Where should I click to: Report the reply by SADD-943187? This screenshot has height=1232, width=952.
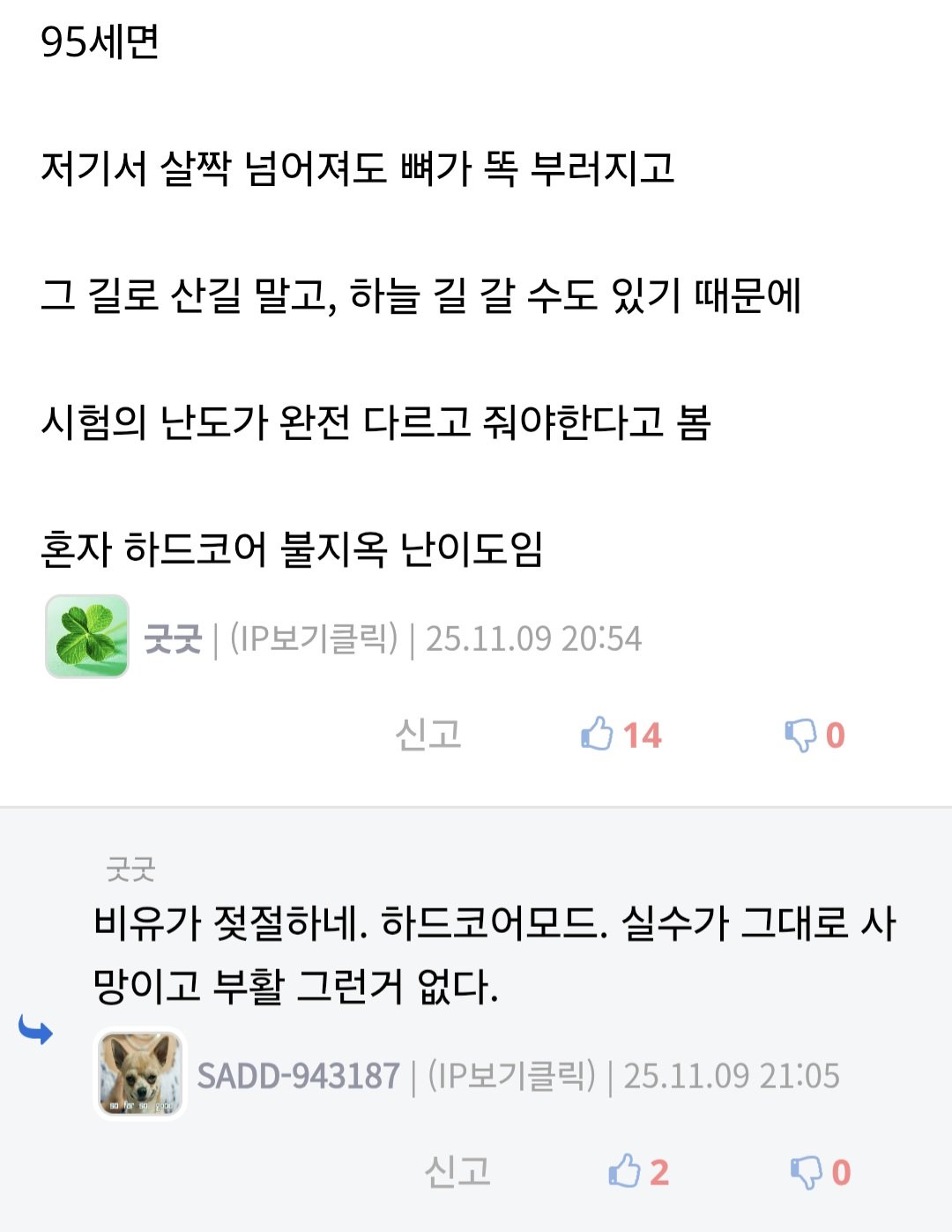[x=457, y=1172]
